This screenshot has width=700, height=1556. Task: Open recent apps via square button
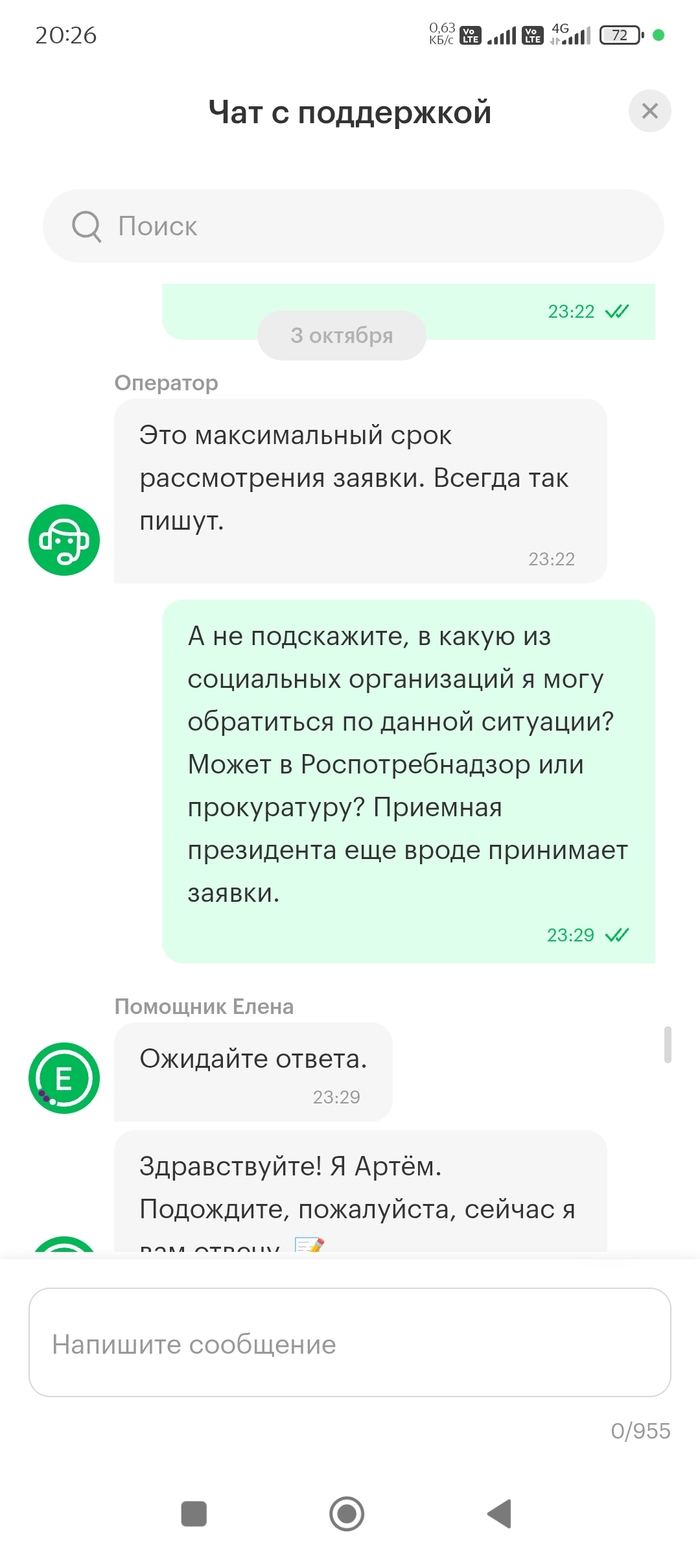click(x=194, y=1513)
